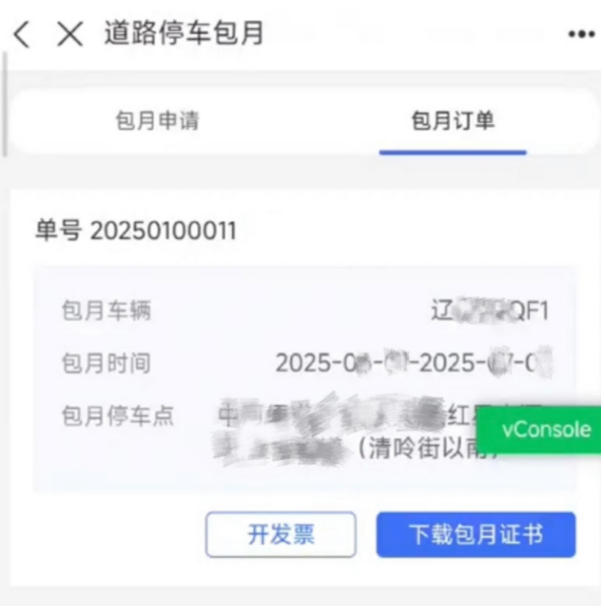
Task: Open the three-dot more menu
Action: click(581, 35)
